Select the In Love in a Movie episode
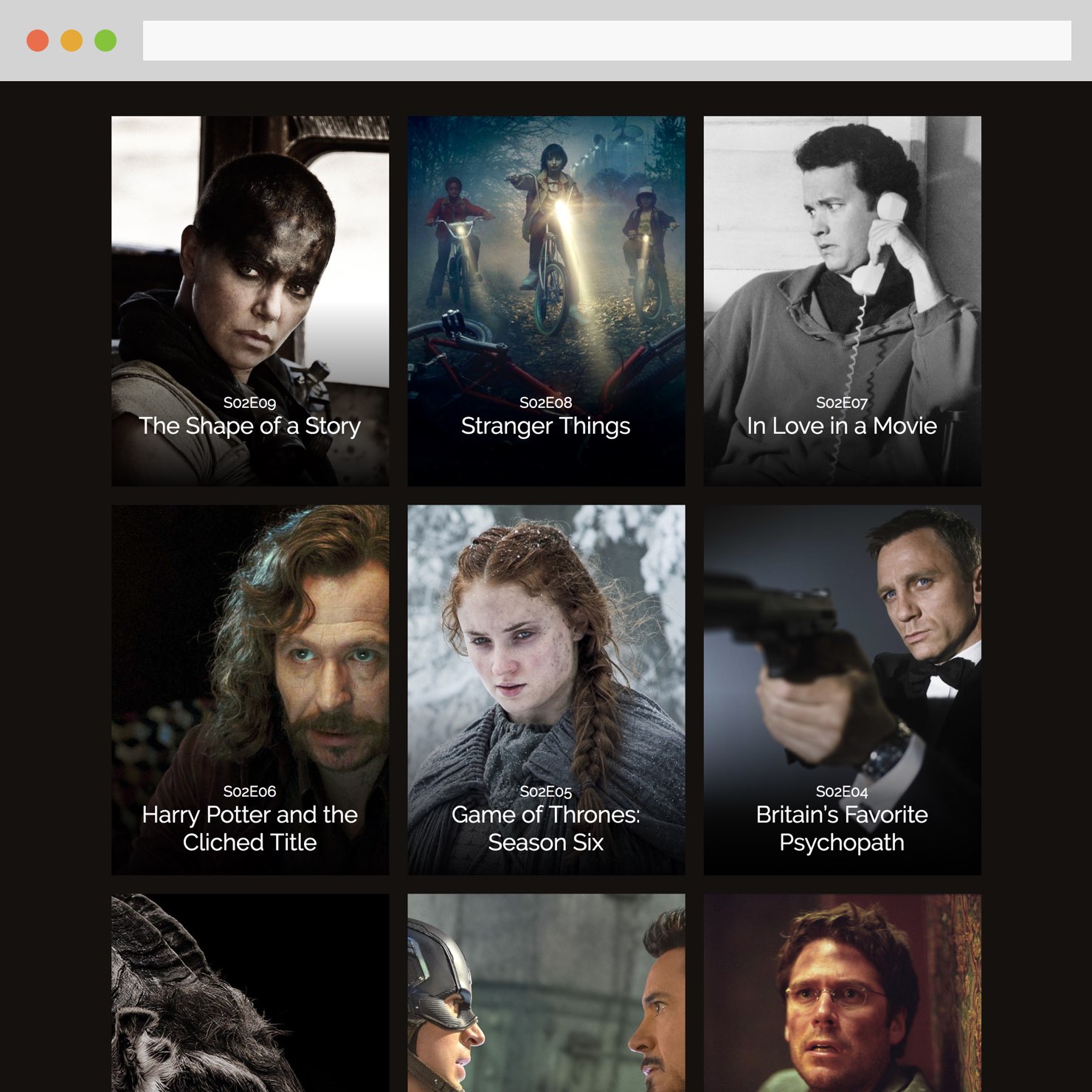The image size is (1092, 1092). click(x=842, y=301)
